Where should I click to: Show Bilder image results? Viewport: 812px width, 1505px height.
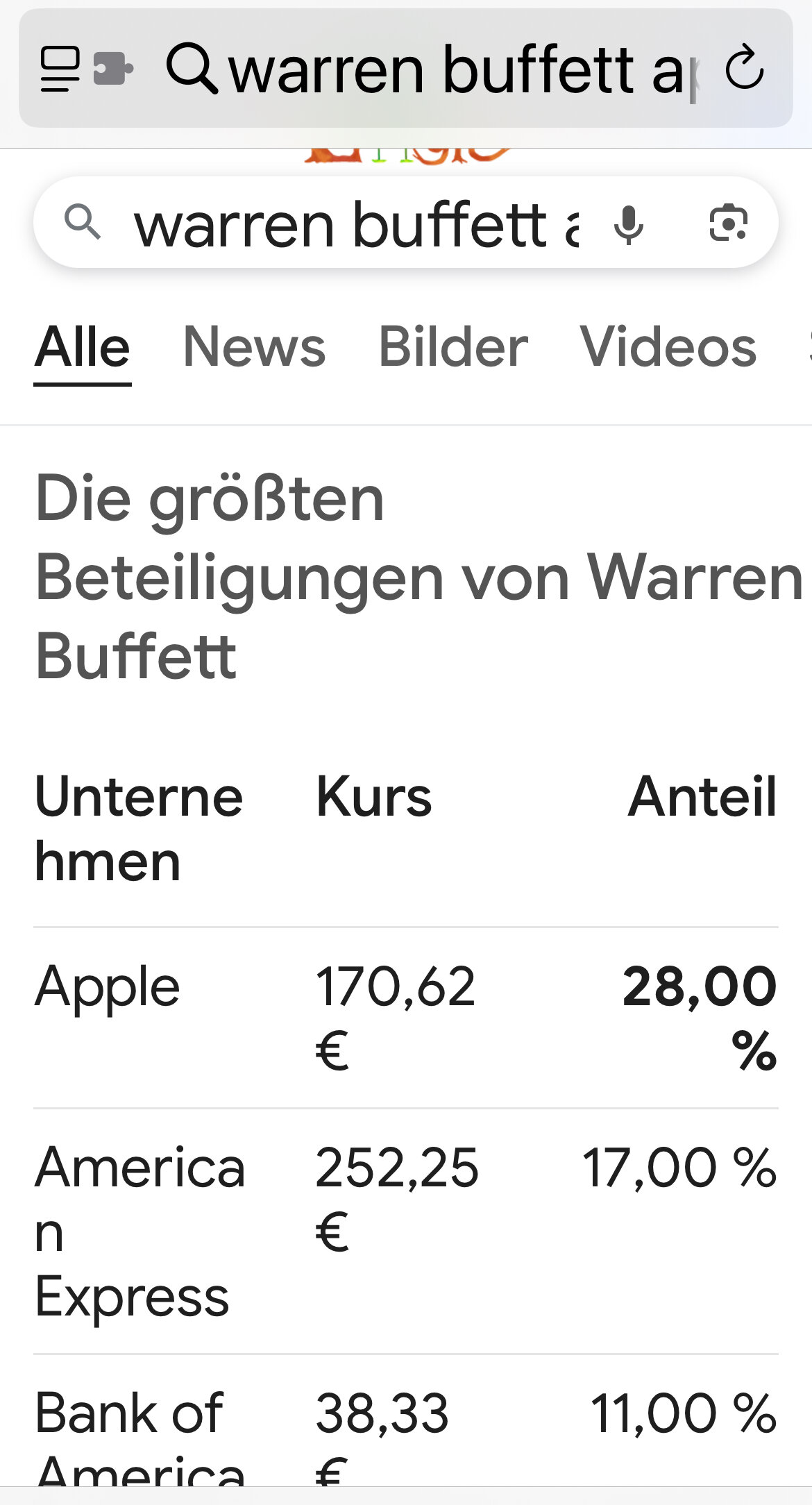click(x=452, y=347)
